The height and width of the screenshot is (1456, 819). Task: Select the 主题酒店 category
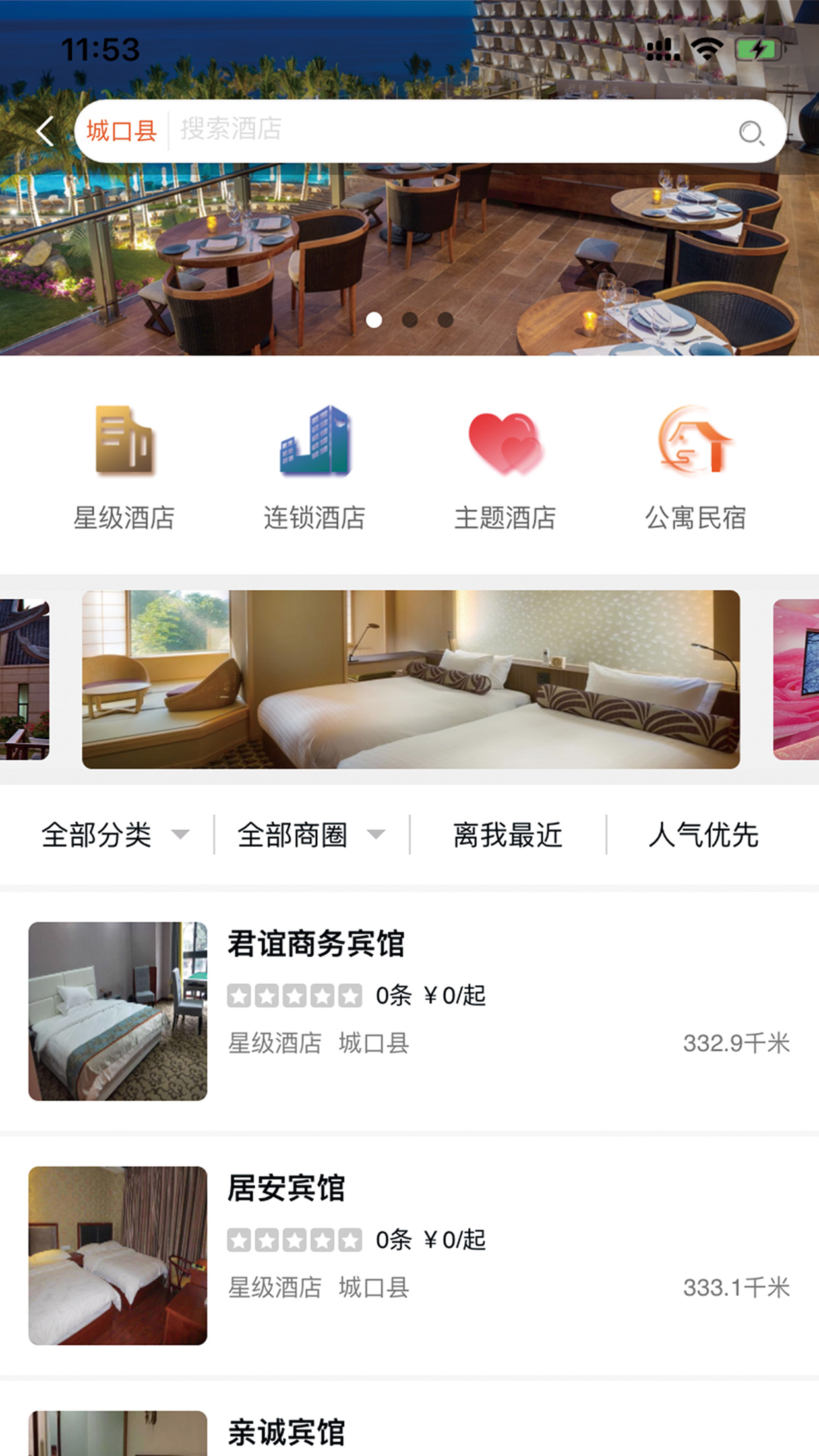click(x=505, y=468)
